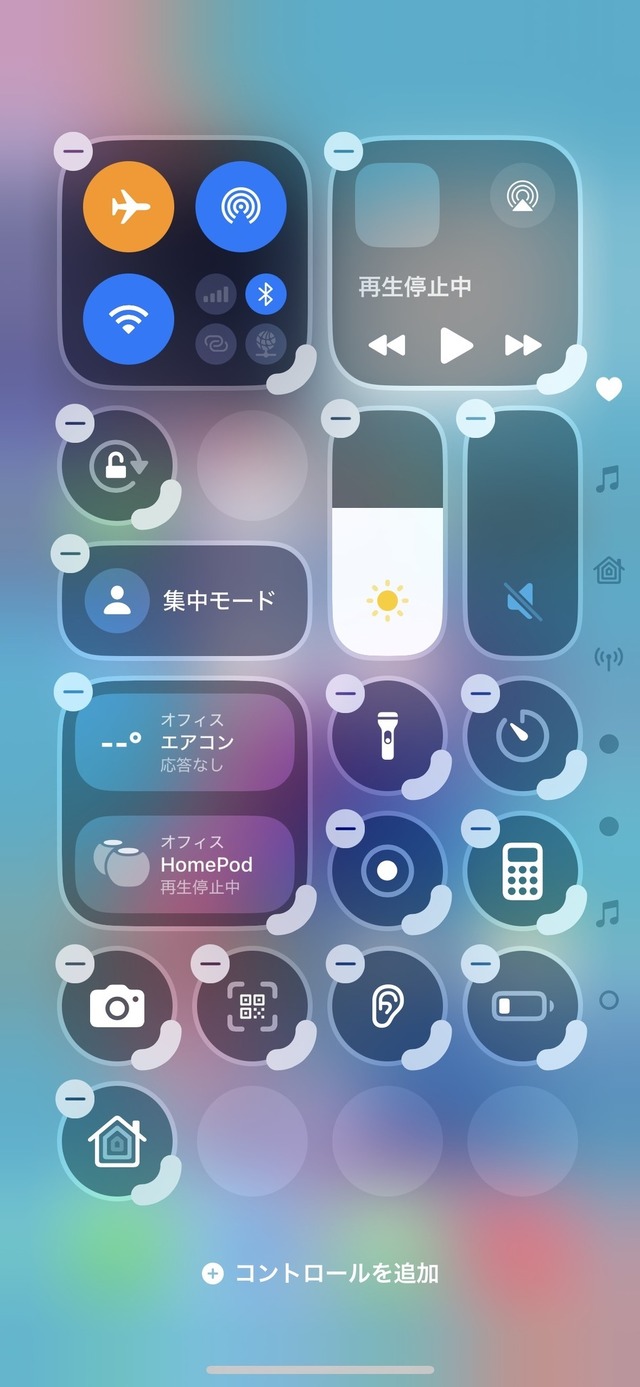Screen dimensions: 640x1387
Task: Remove the オフィス home accessories widget
Action: [73, 689]
